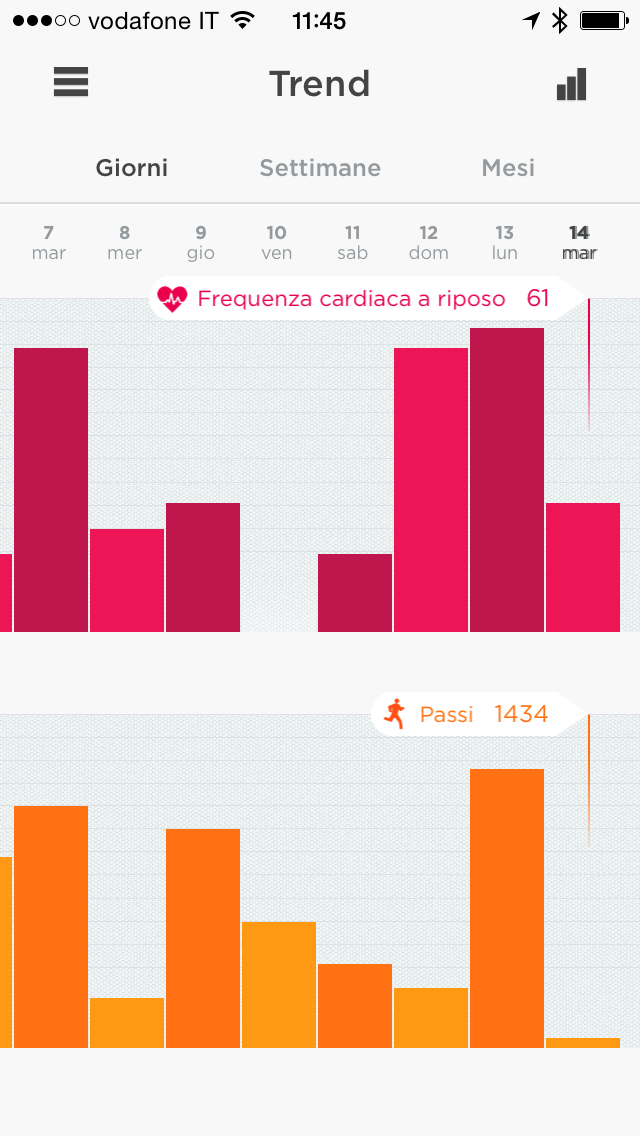Select day 7 mar

click(49, 243)
